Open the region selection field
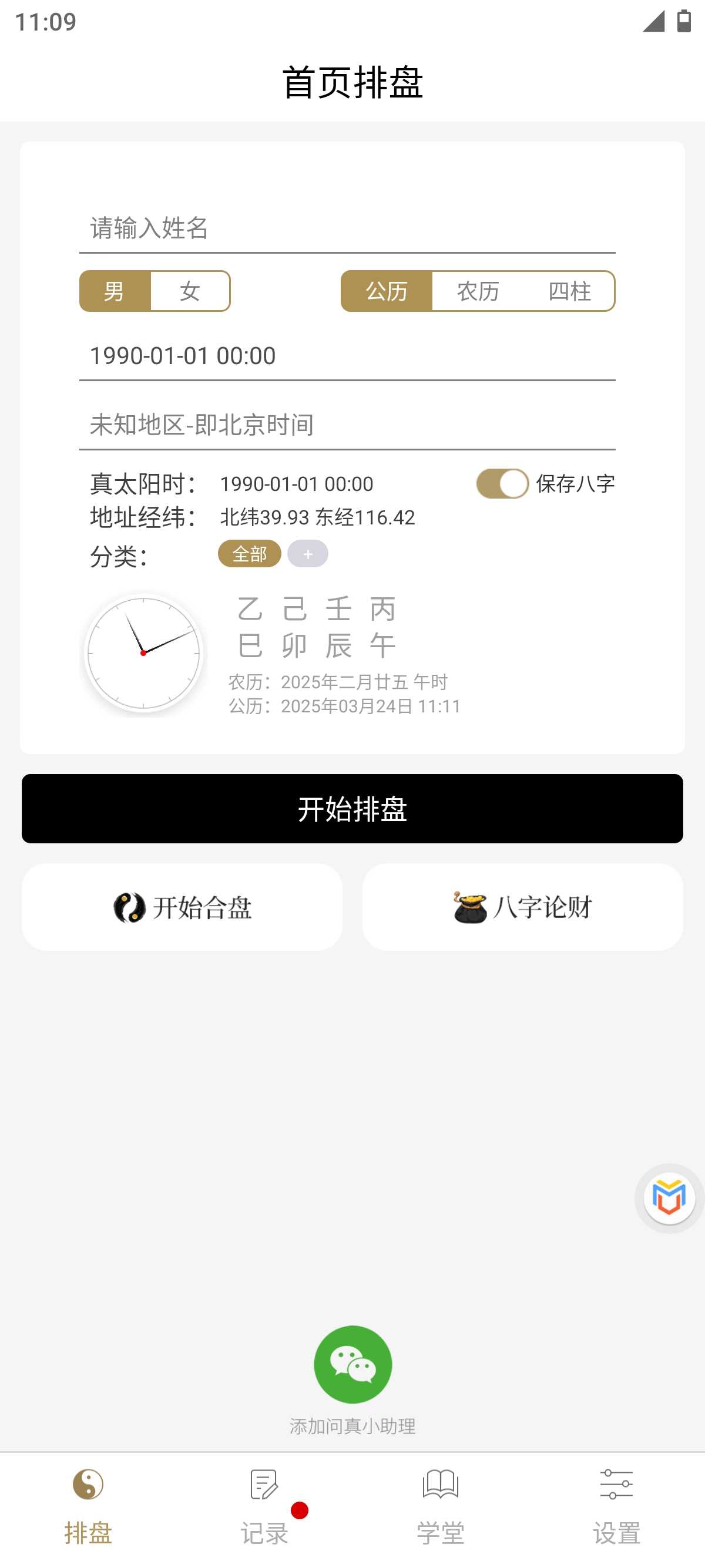The width and height of the screenshot is (705, 1568). click(347, 425)
